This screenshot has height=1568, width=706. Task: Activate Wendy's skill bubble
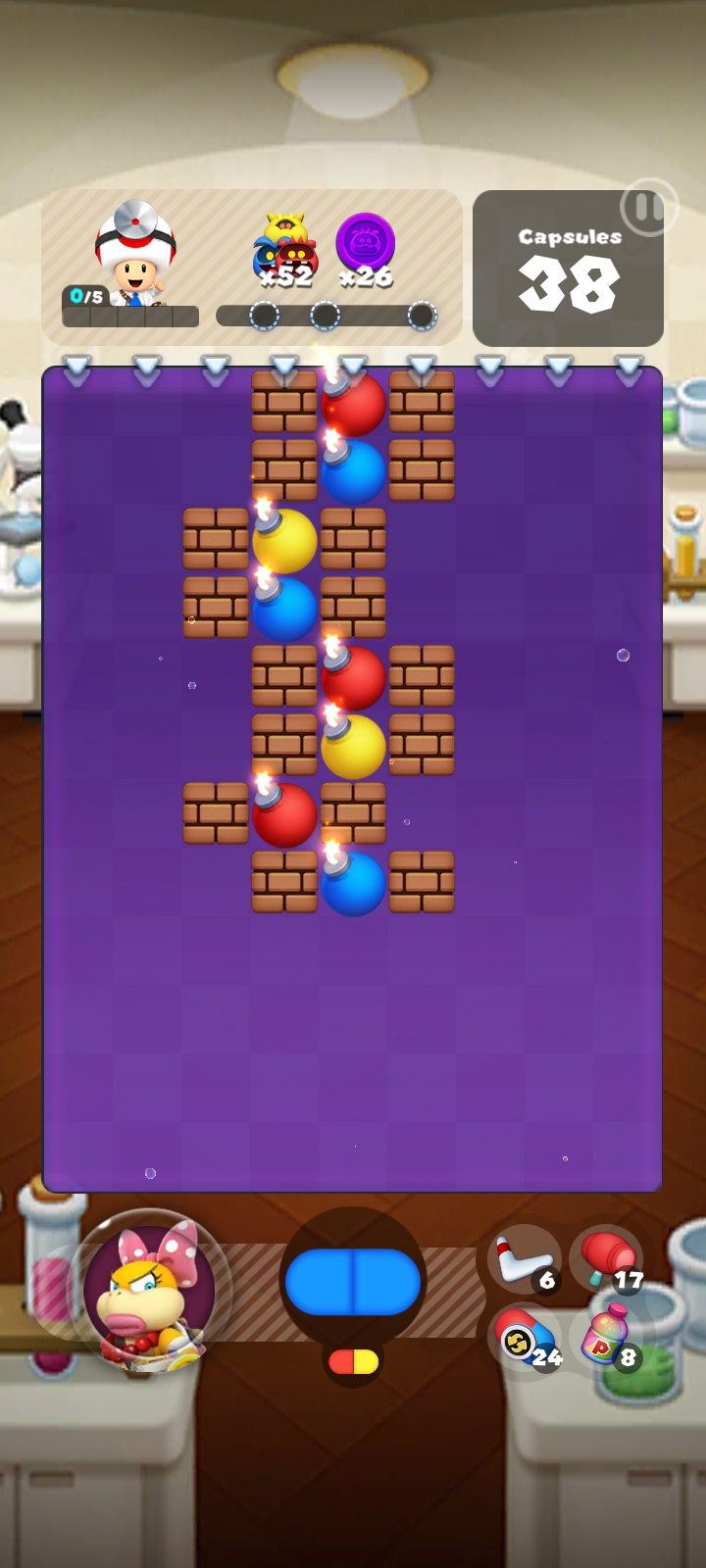(150, 1292)
